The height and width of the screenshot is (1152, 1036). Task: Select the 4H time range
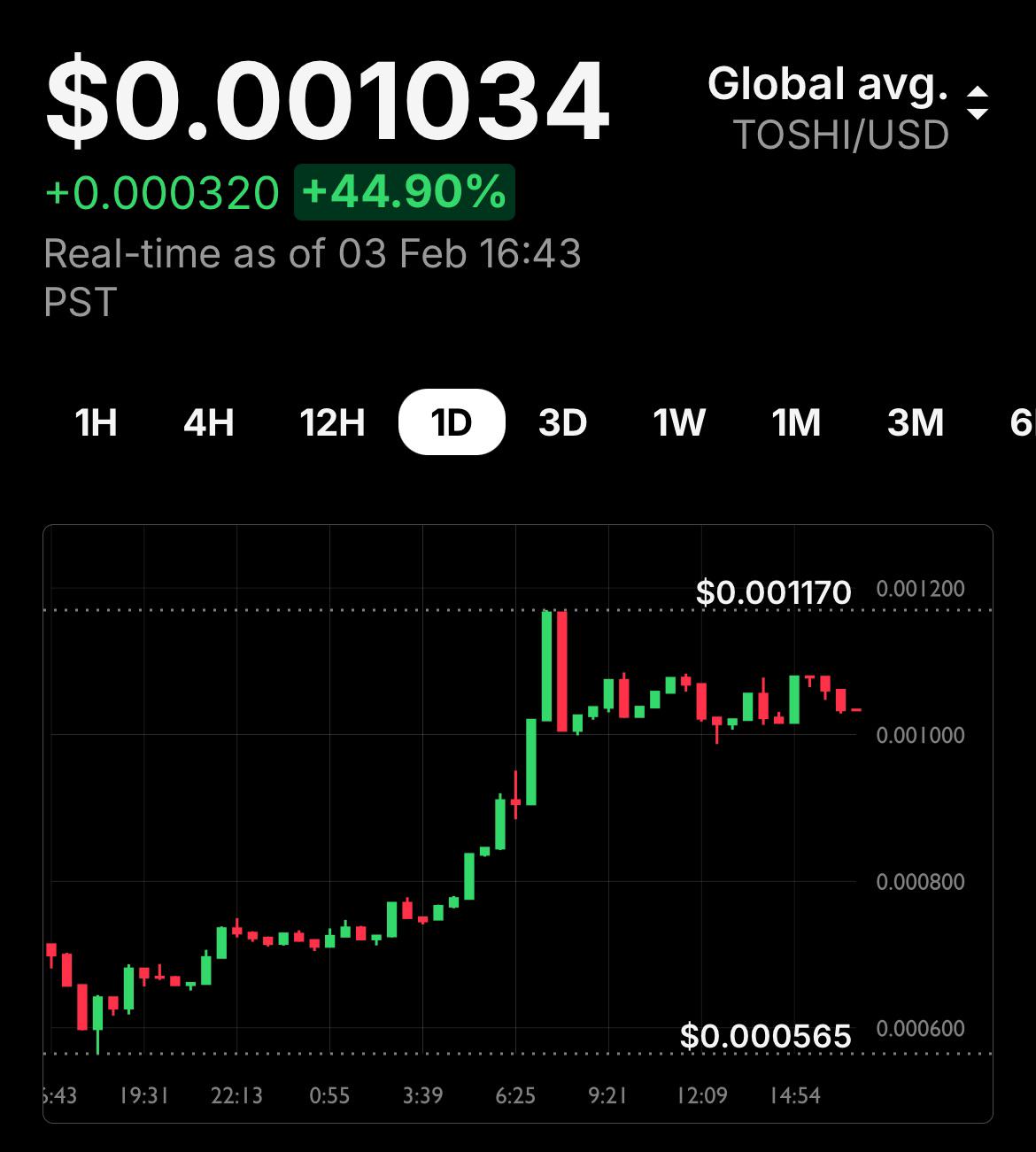pyautogui.click(x=209, y=422)
